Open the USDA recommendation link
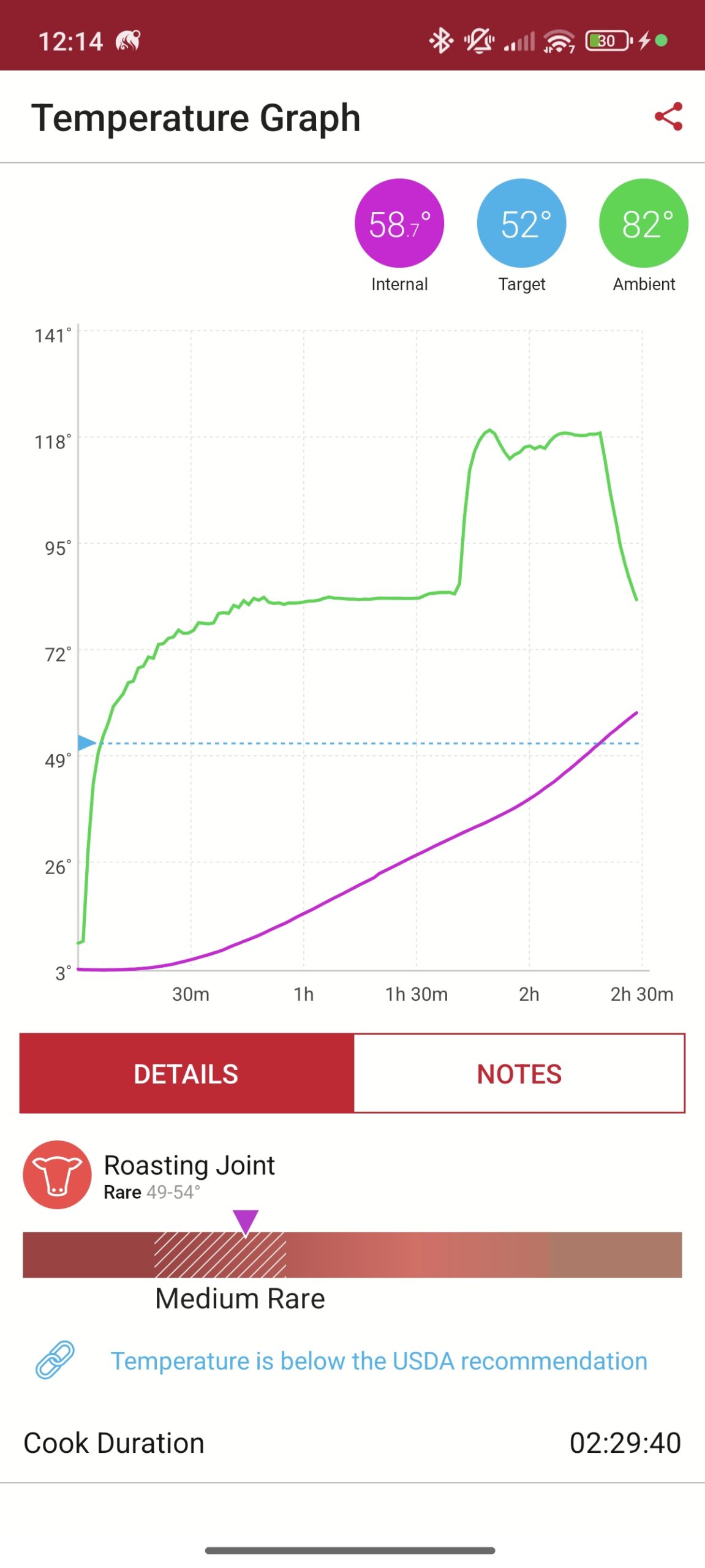Image resolution: width=705 pixels, height=1568 pixels. click(x=379, y=1361)
